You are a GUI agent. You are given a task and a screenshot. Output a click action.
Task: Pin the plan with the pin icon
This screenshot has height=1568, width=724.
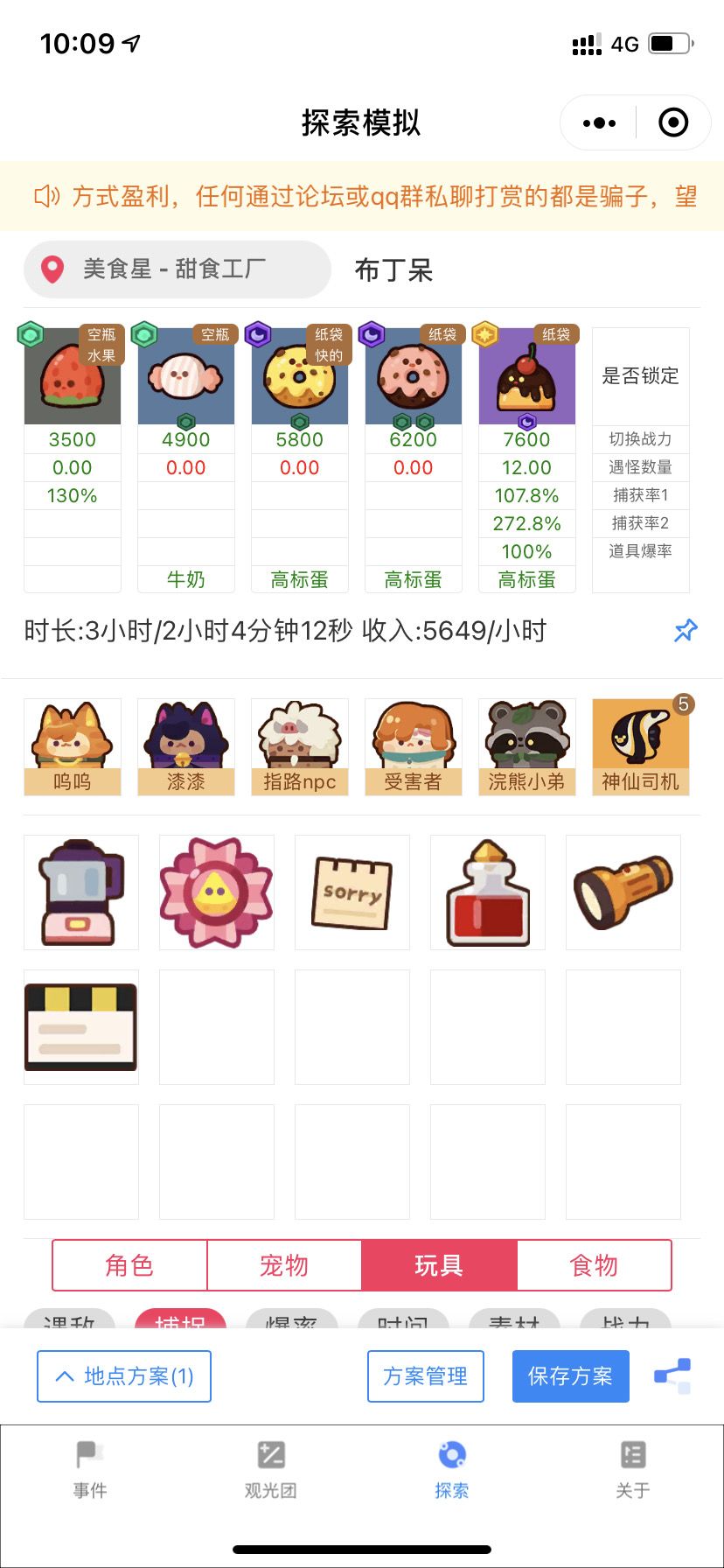coord(686,631)
